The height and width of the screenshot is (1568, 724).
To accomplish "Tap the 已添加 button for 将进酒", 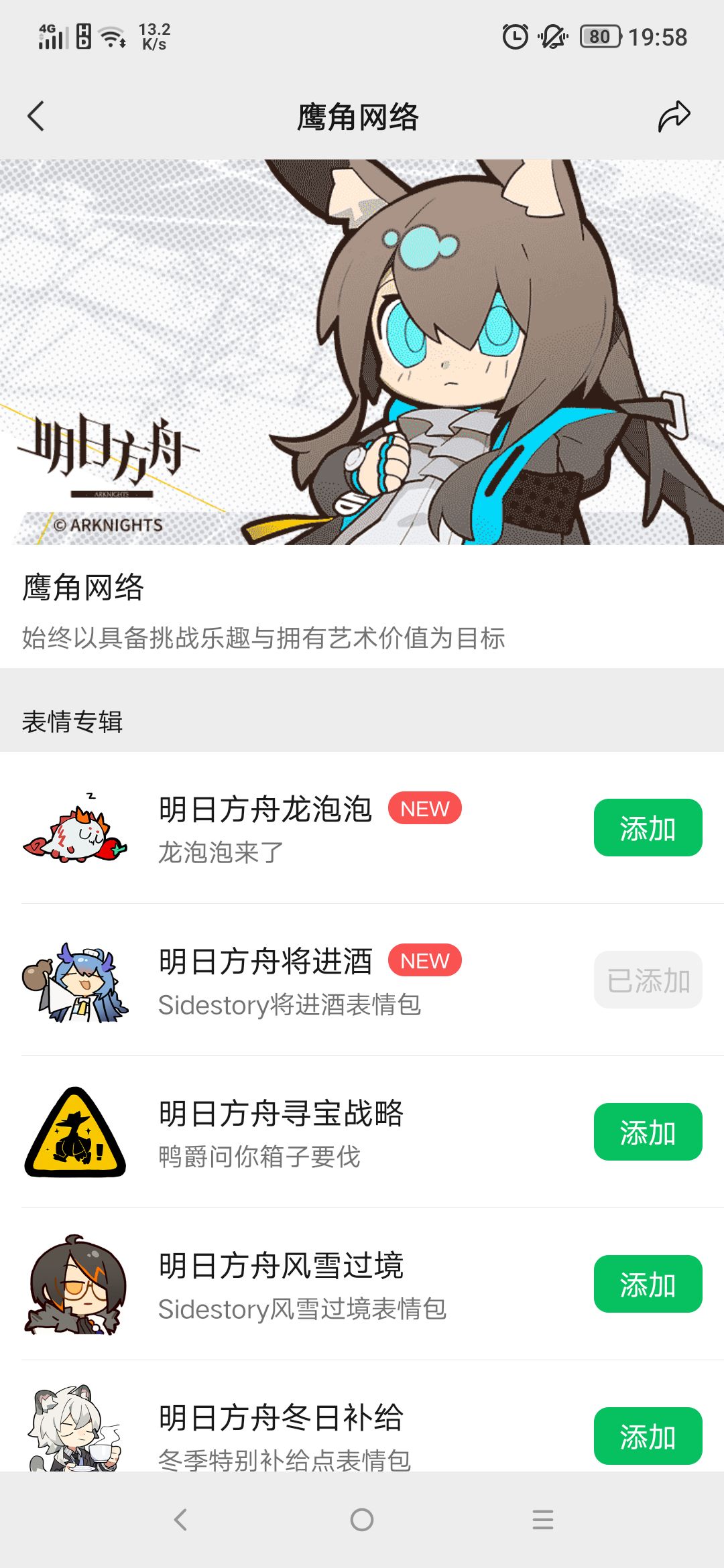I will pyautogui.click(x=647, y=980).
